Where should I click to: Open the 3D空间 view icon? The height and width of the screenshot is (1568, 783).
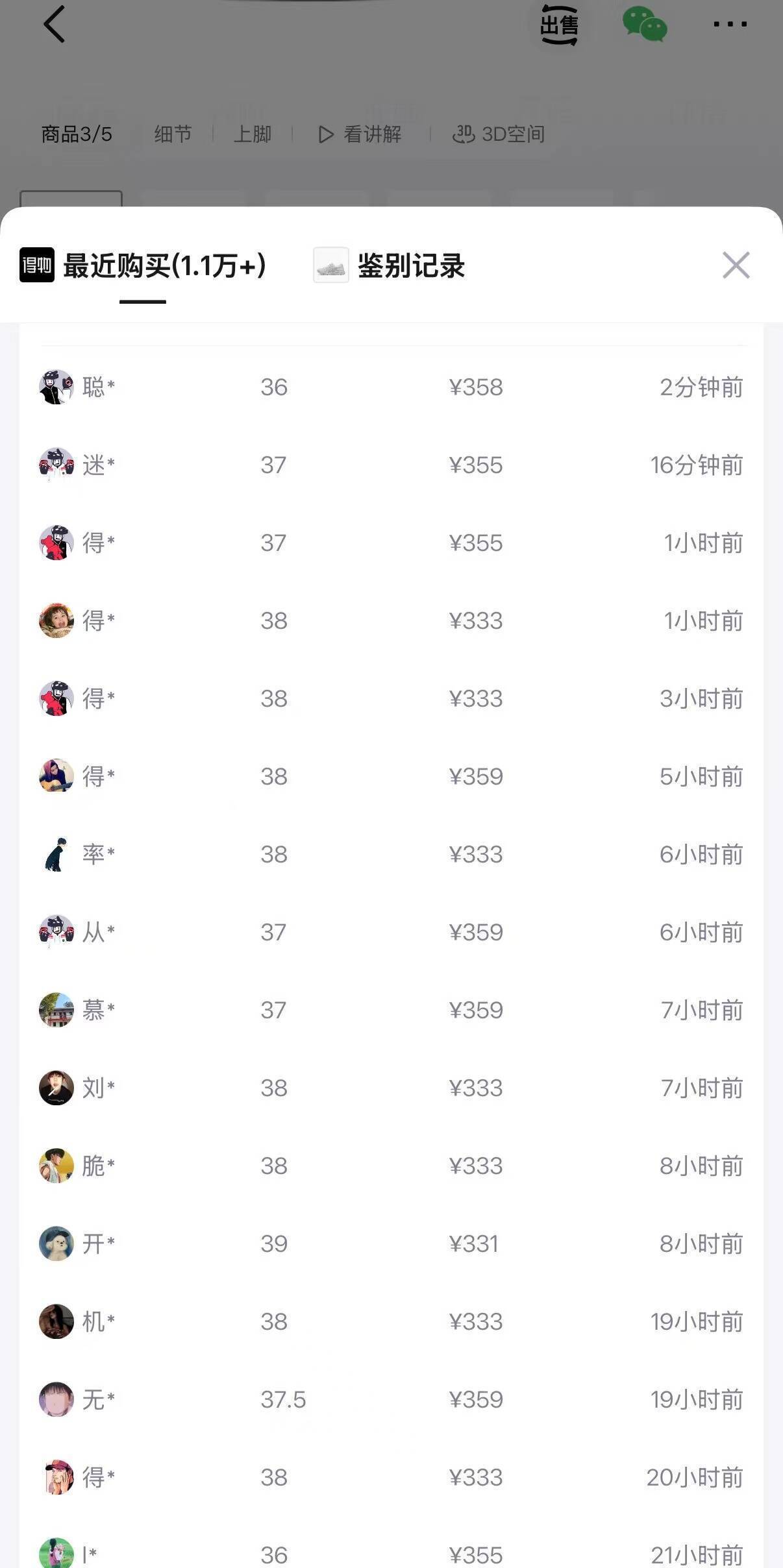pos(499,135)
